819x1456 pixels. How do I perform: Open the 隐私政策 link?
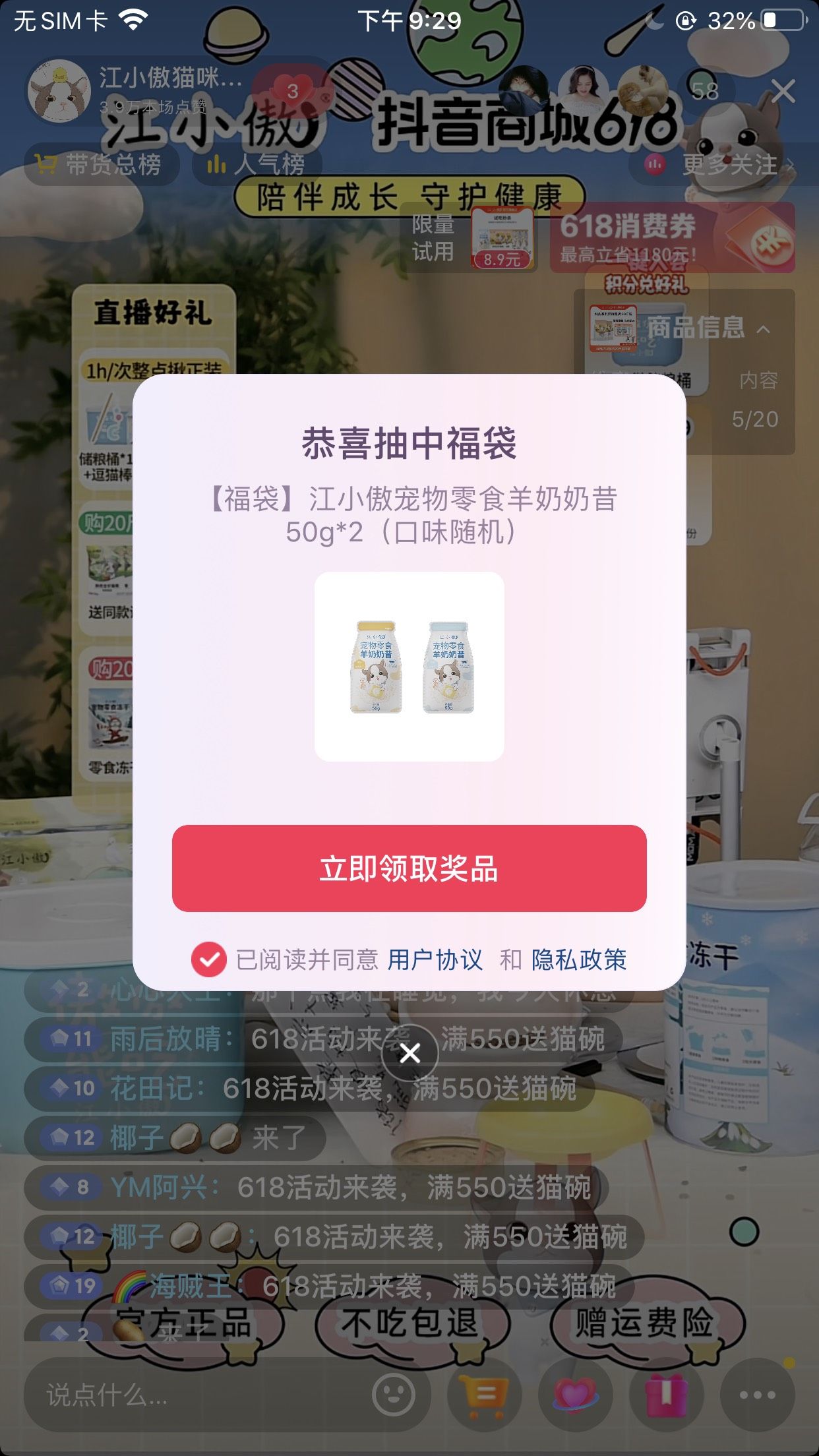[579, 959]
